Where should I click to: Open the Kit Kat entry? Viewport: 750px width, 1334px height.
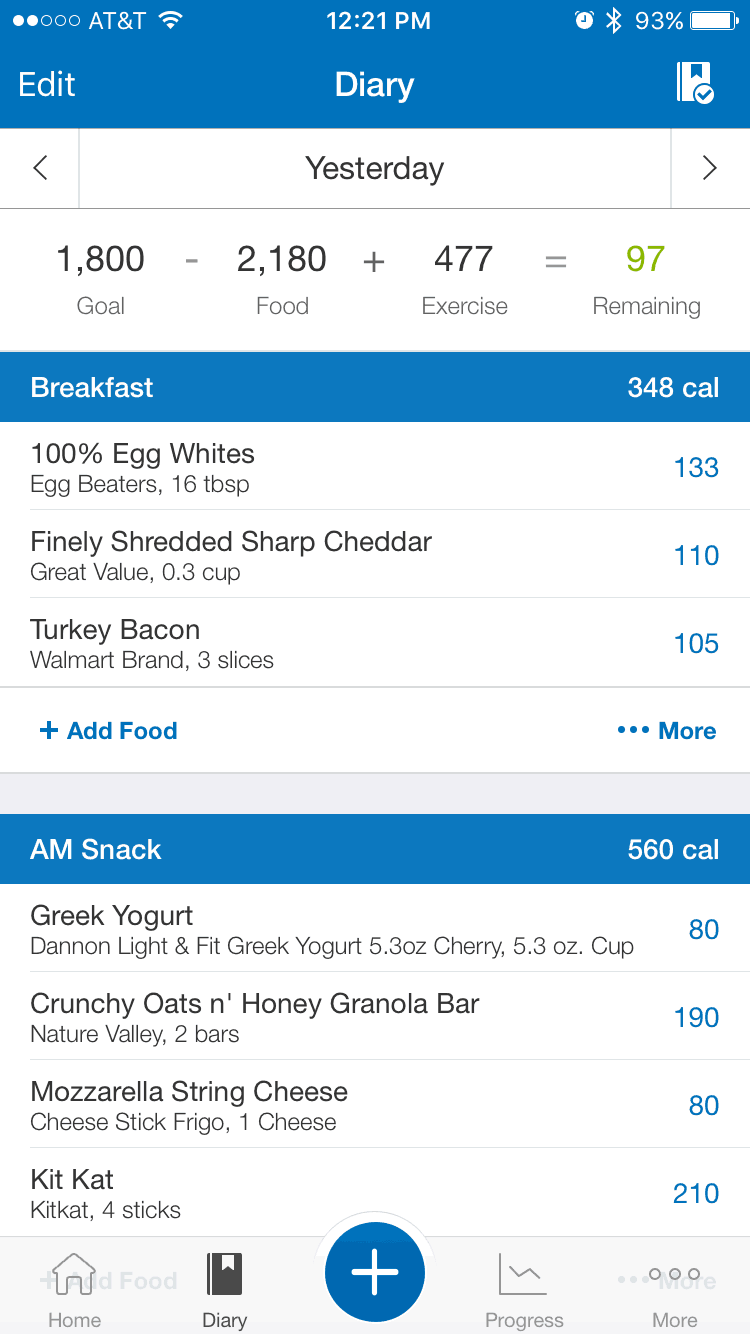(x=375, y=1192)
